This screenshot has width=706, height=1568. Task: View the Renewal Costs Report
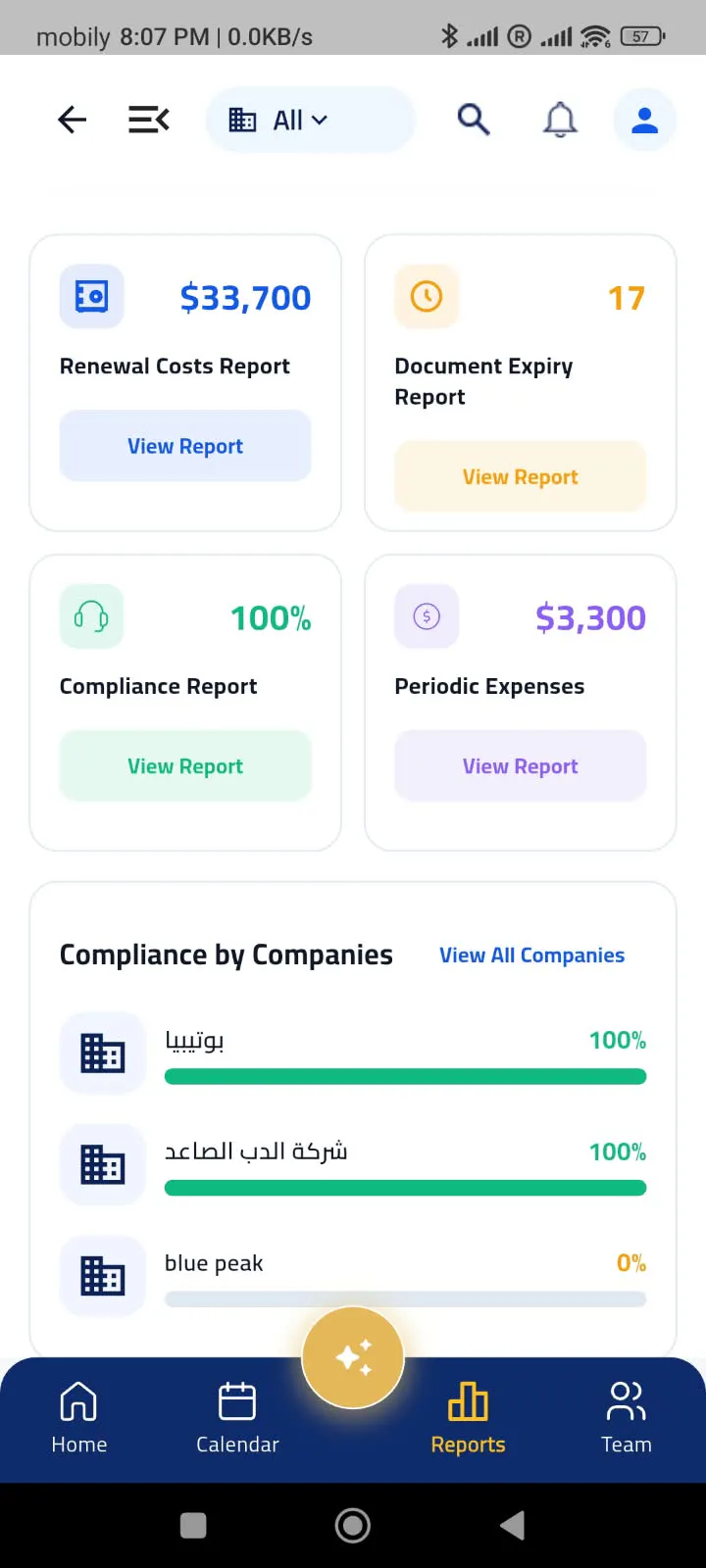click(185, 446)
